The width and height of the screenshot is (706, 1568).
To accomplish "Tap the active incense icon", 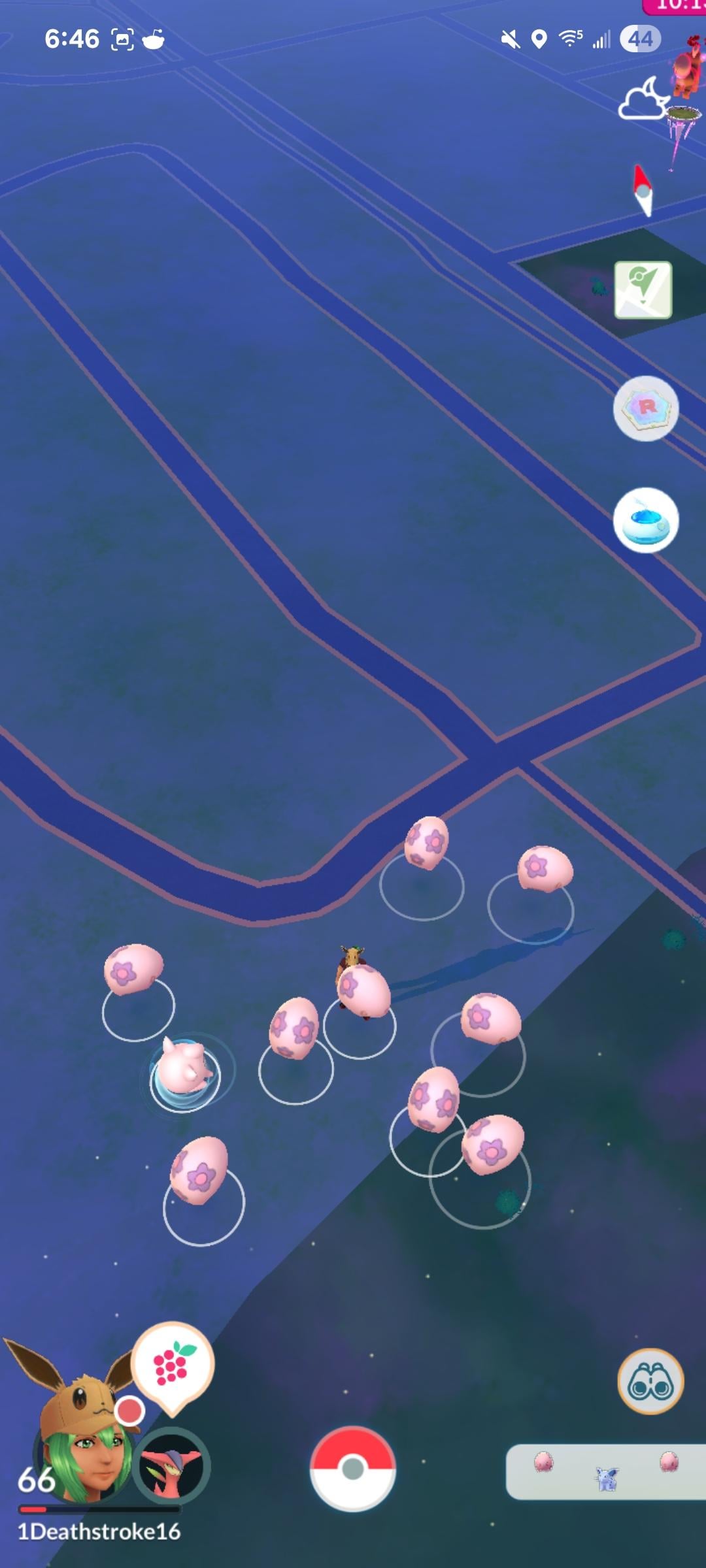I will coord(646,520).
